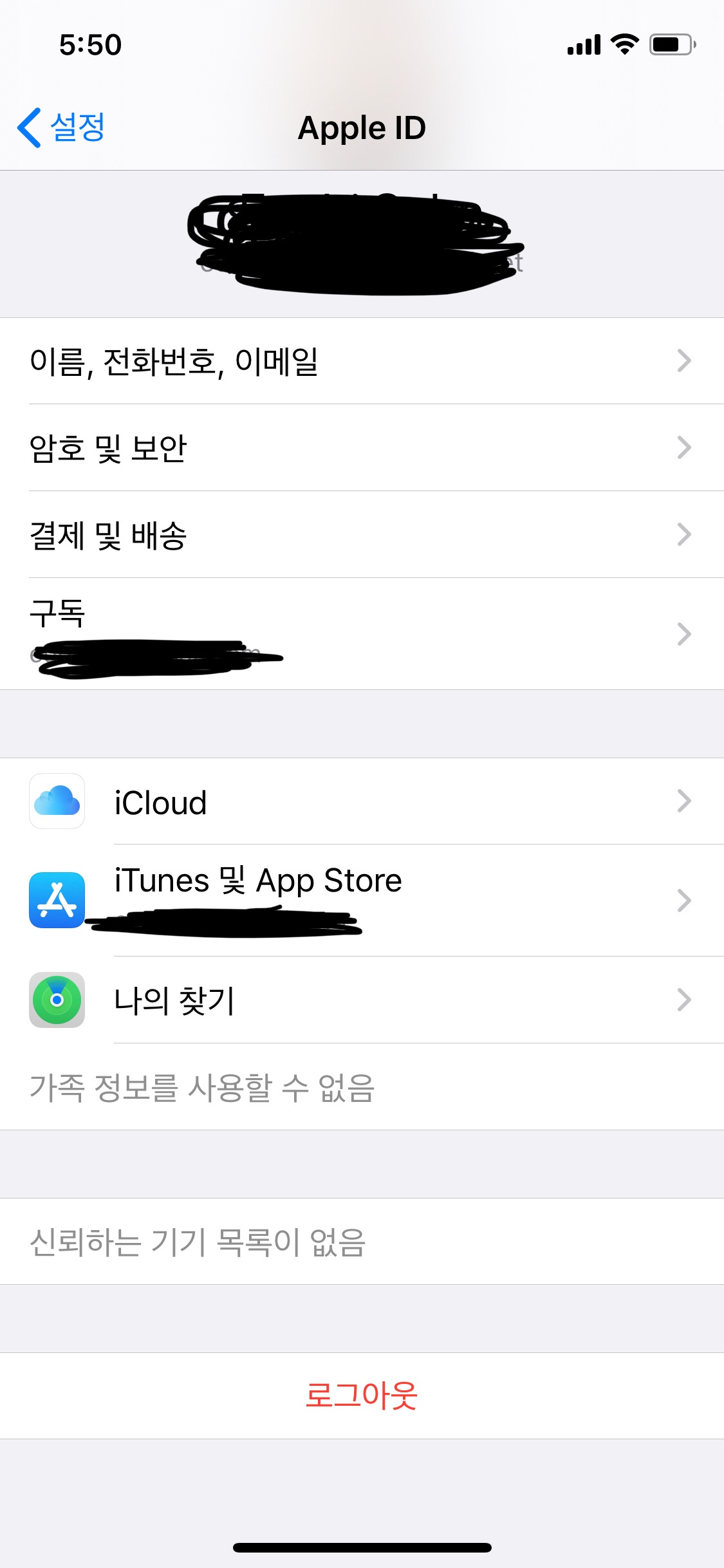The height and width of the screenshot is (1568, 724).
Task: Open 결제 및 배송
Action: click(360, 535)
